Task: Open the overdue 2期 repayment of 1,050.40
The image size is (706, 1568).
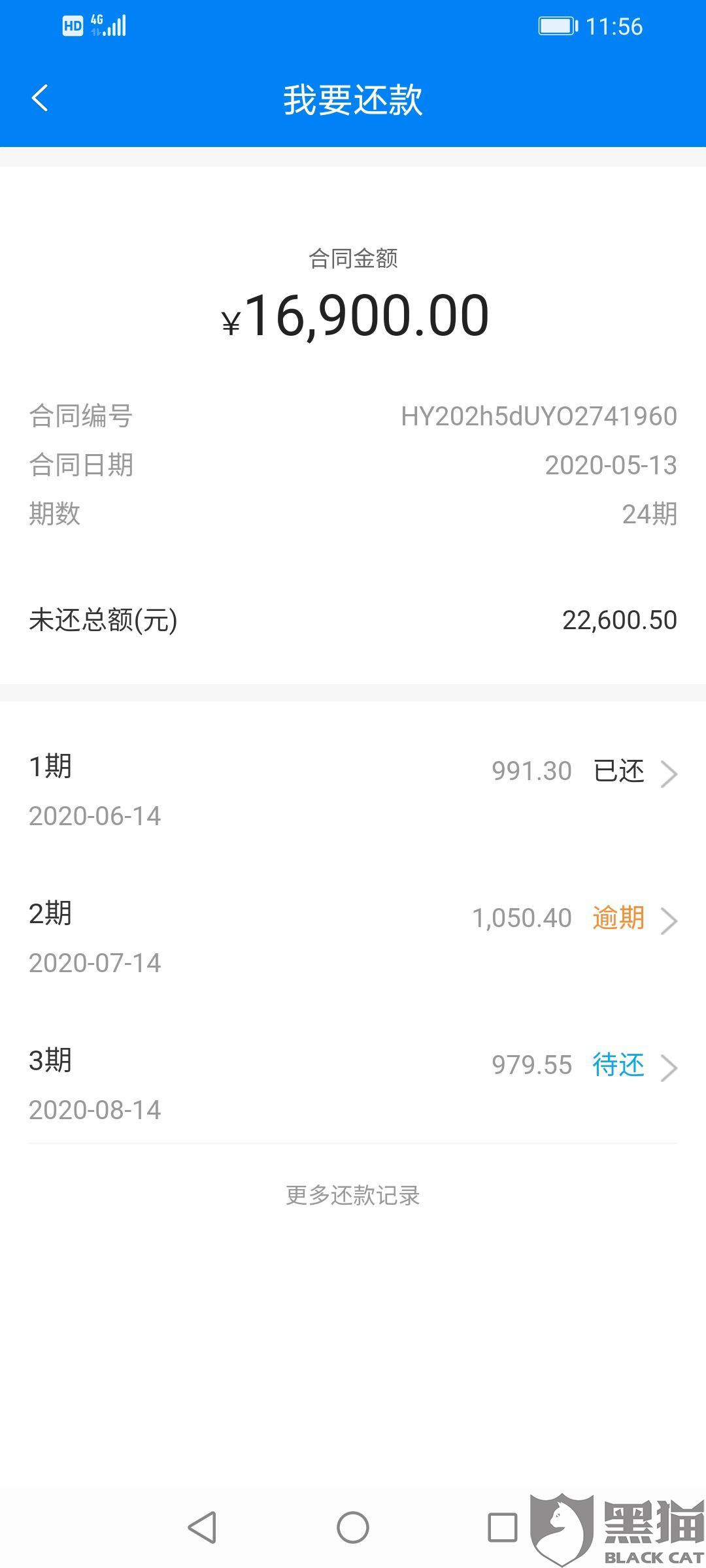Action: pos(353,938)
